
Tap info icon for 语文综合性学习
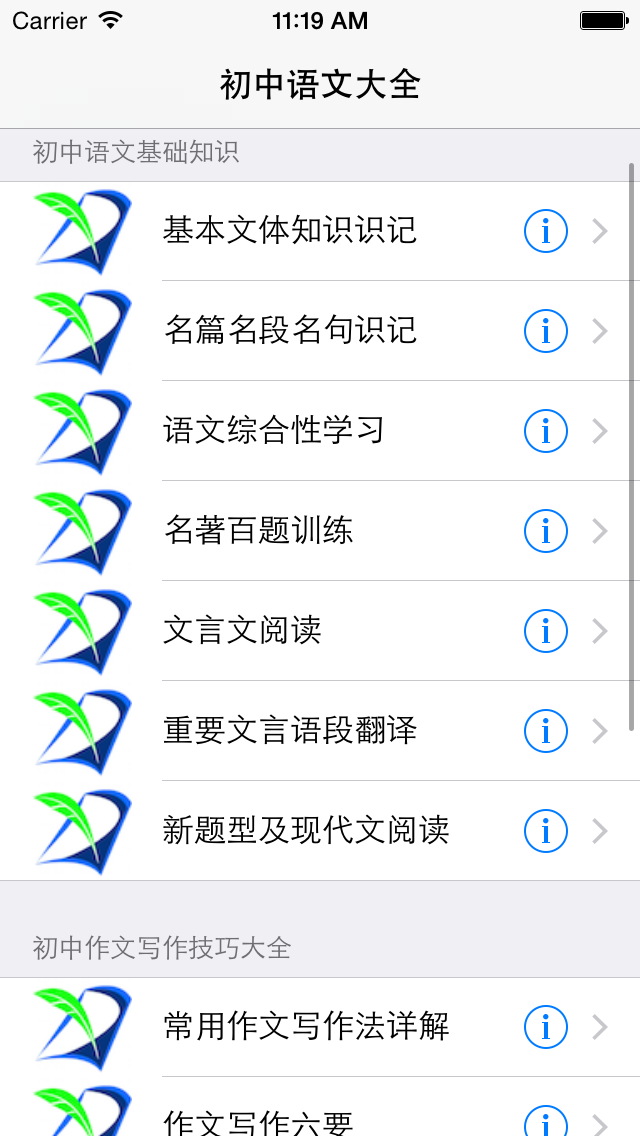tap(546, 431)
